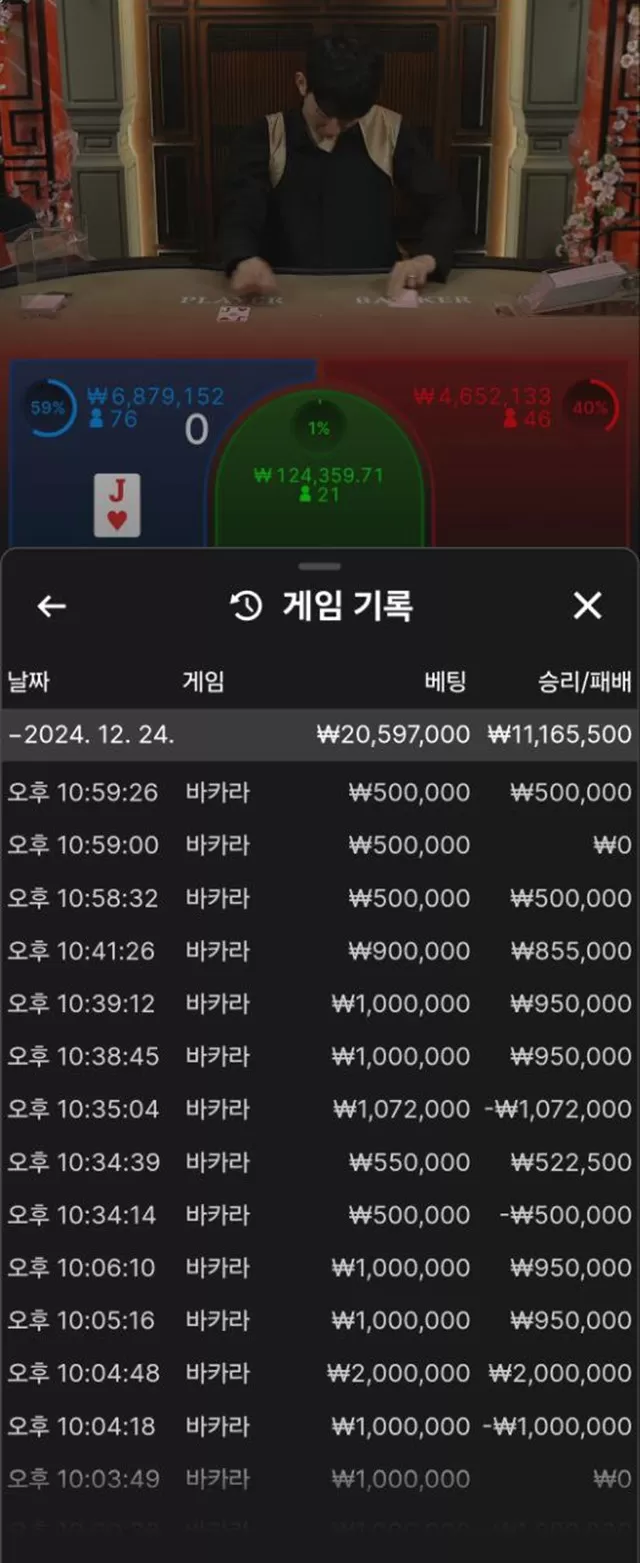Open the 10:06:10 baccarat record
Screen dimensions: 640x1563
(319, 1268)
